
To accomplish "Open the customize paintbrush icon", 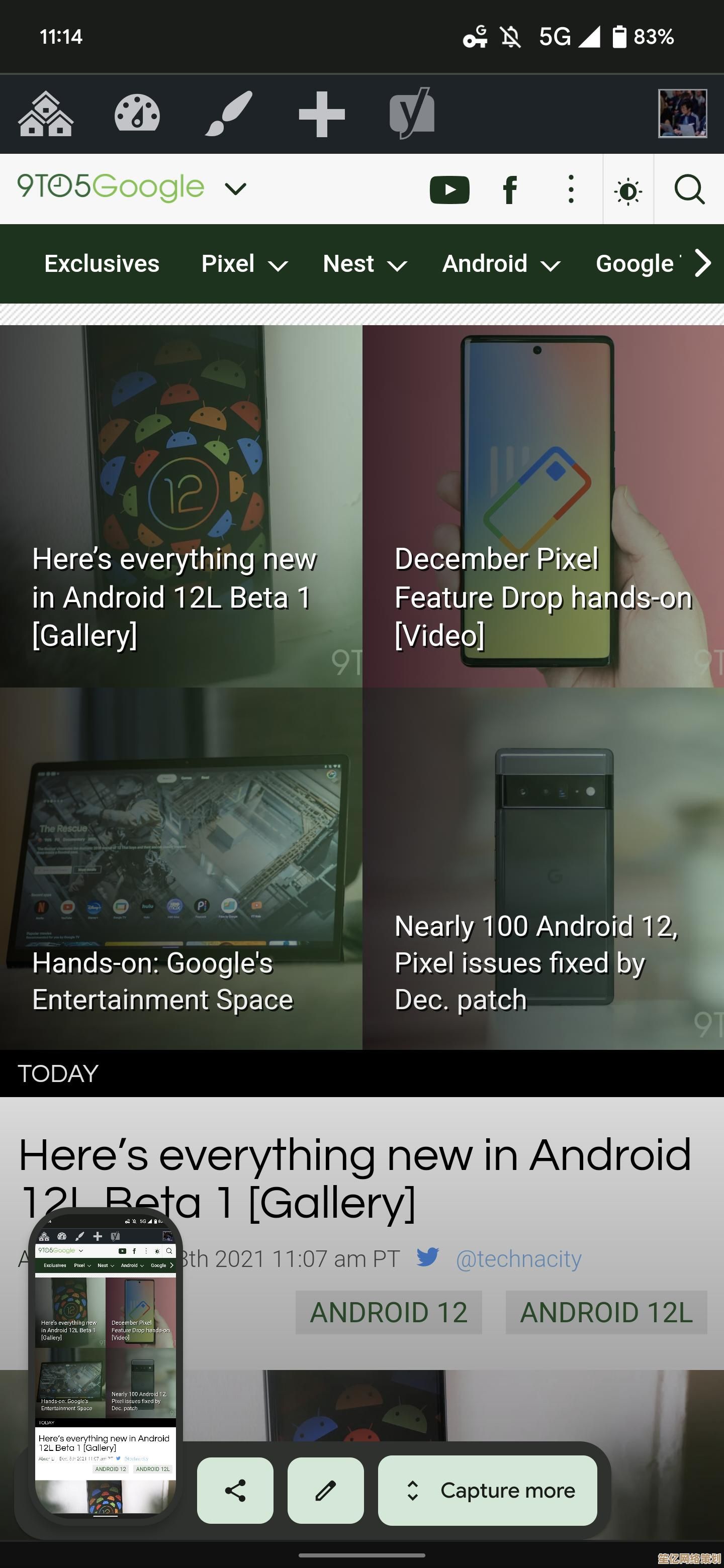I will 228,113.
